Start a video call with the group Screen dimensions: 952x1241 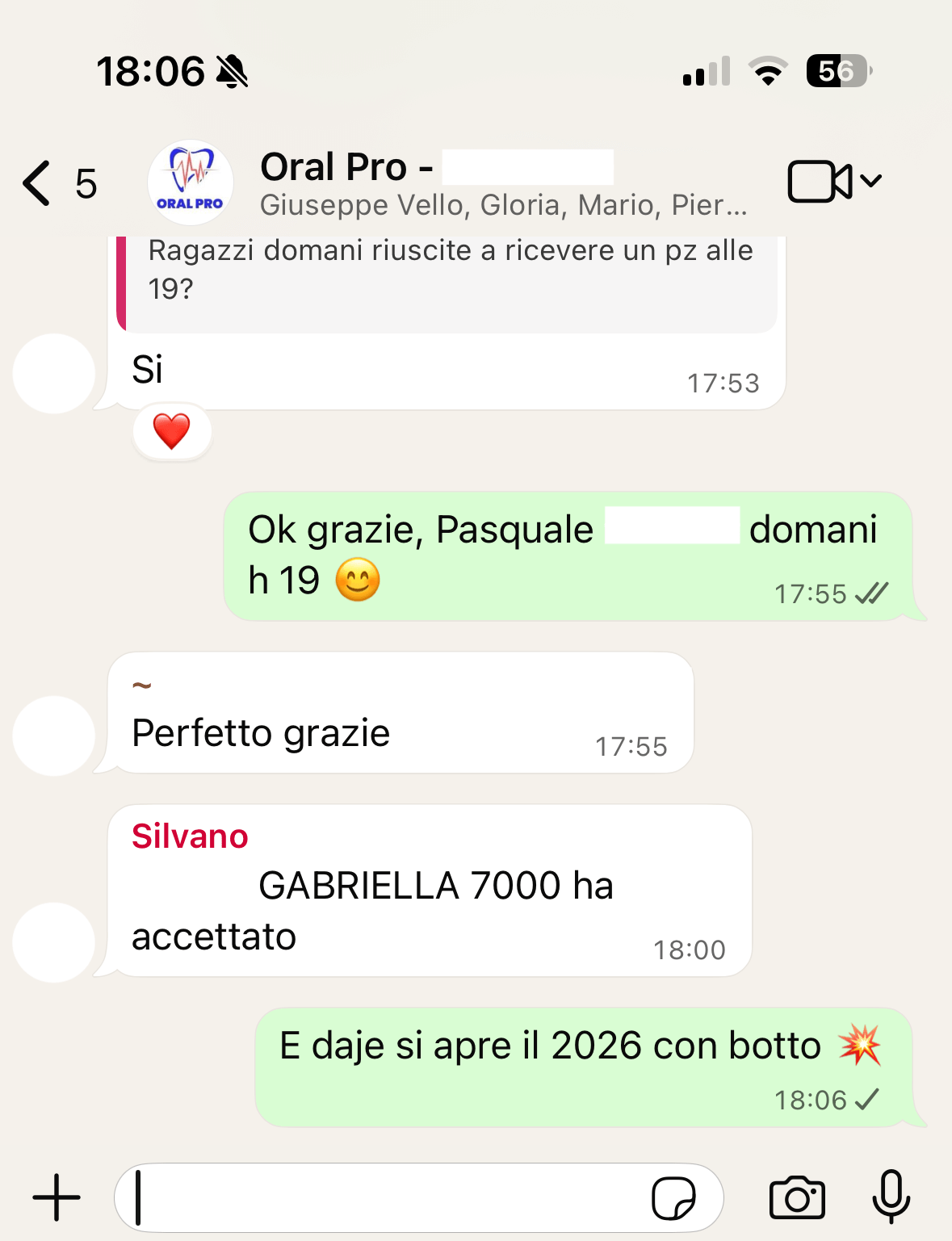820,182
